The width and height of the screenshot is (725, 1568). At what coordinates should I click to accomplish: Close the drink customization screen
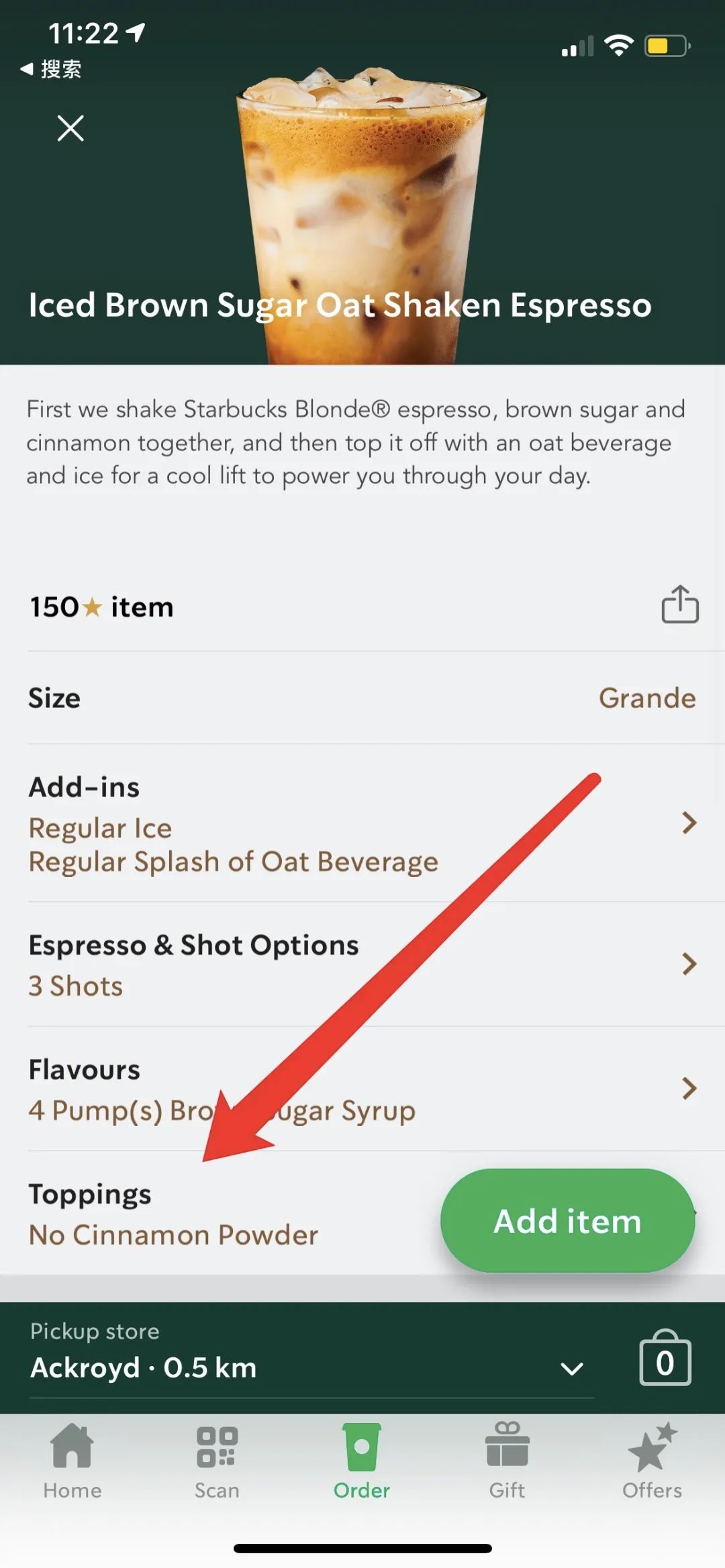[x=70, y=128]
